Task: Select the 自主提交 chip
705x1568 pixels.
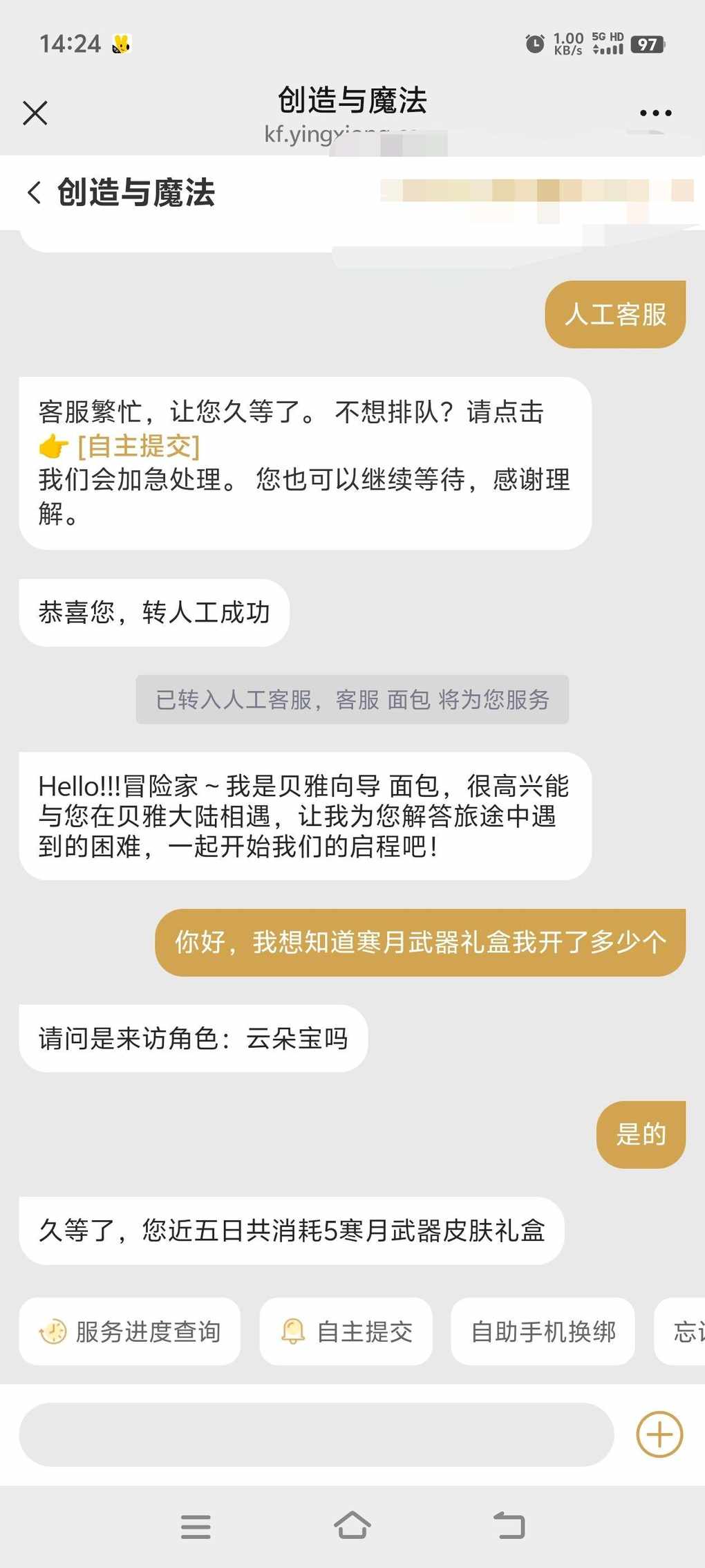Action: point(346,1331)
